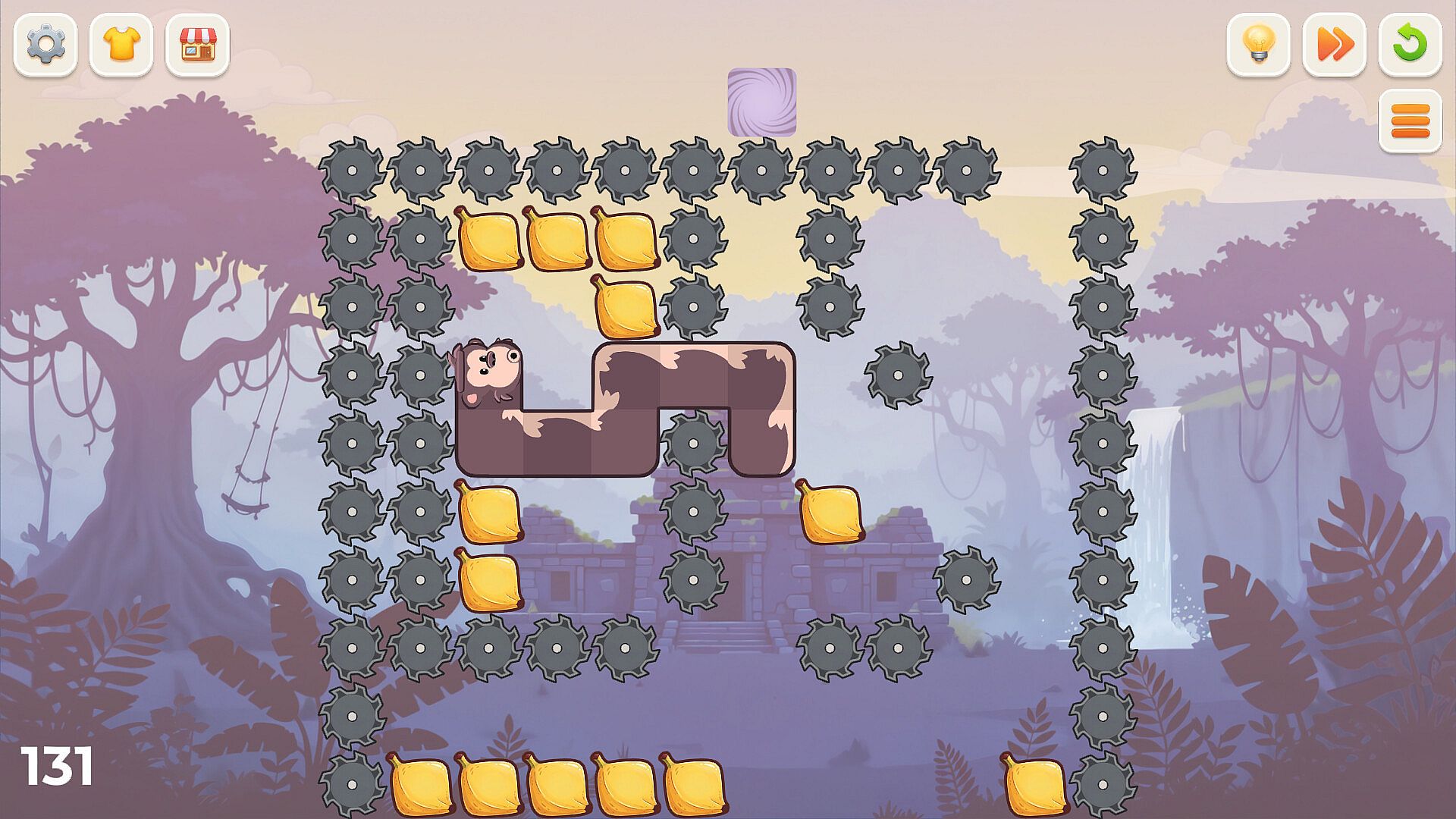This screenshot has height=819, width=1456.
Task: Restart the level
Action: 1410,45
